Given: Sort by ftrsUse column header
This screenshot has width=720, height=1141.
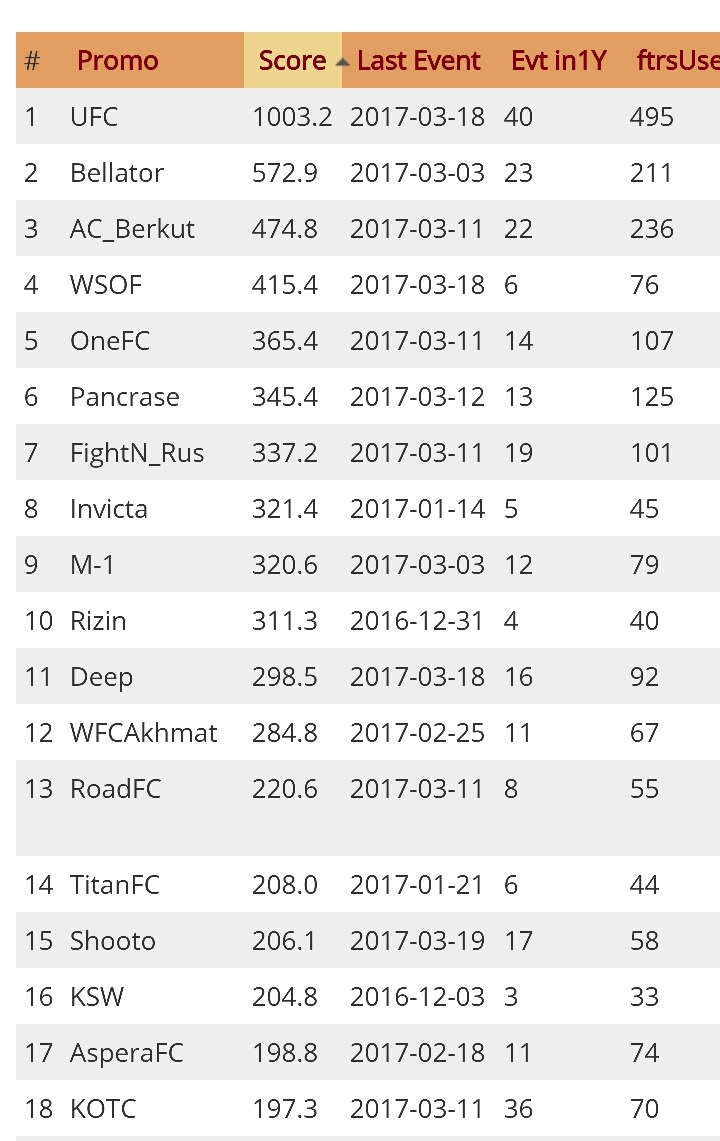Looking at the screenshot, I should pos(677,61).
